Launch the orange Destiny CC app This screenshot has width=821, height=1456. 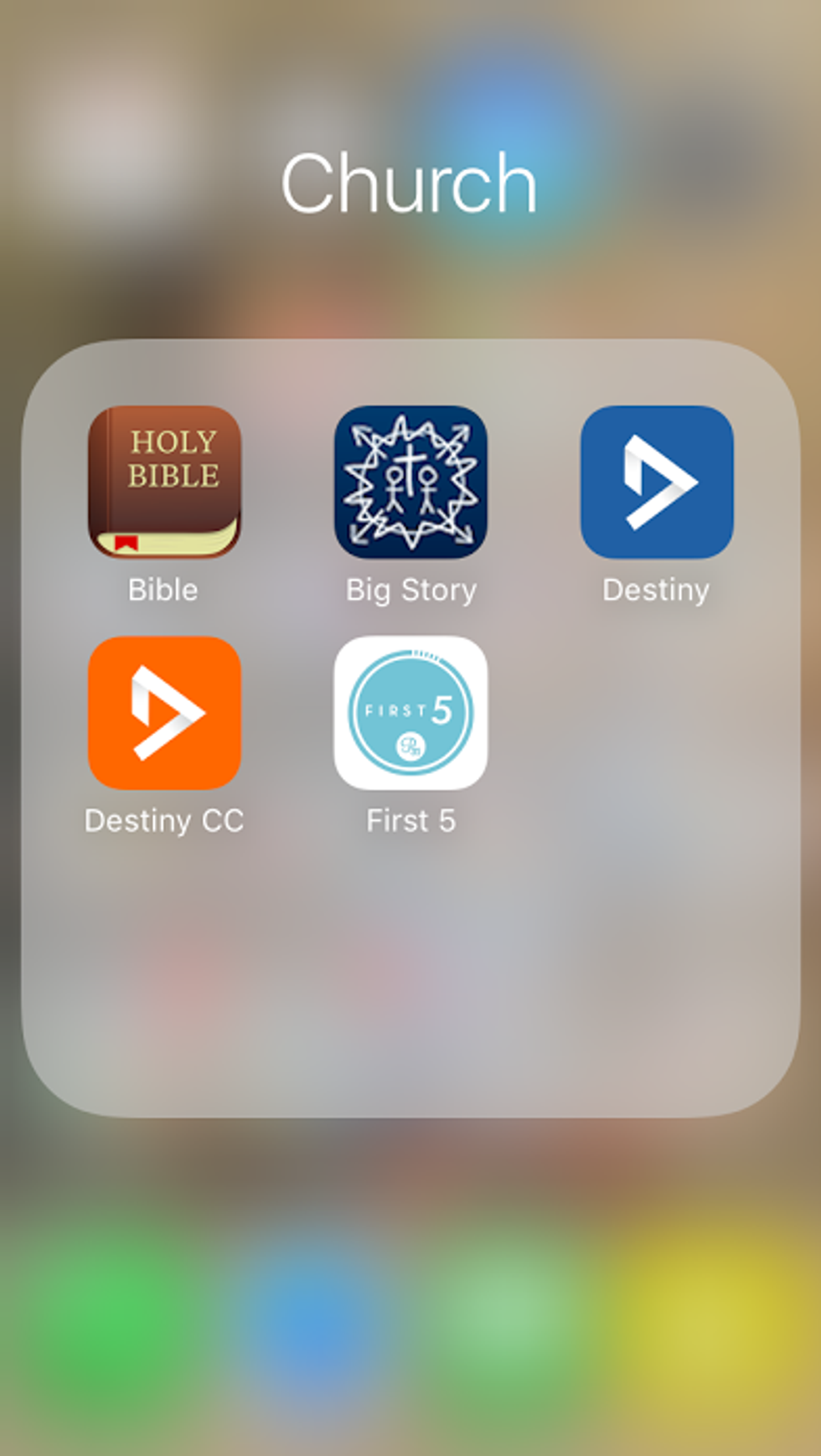(x=164, y=712)
